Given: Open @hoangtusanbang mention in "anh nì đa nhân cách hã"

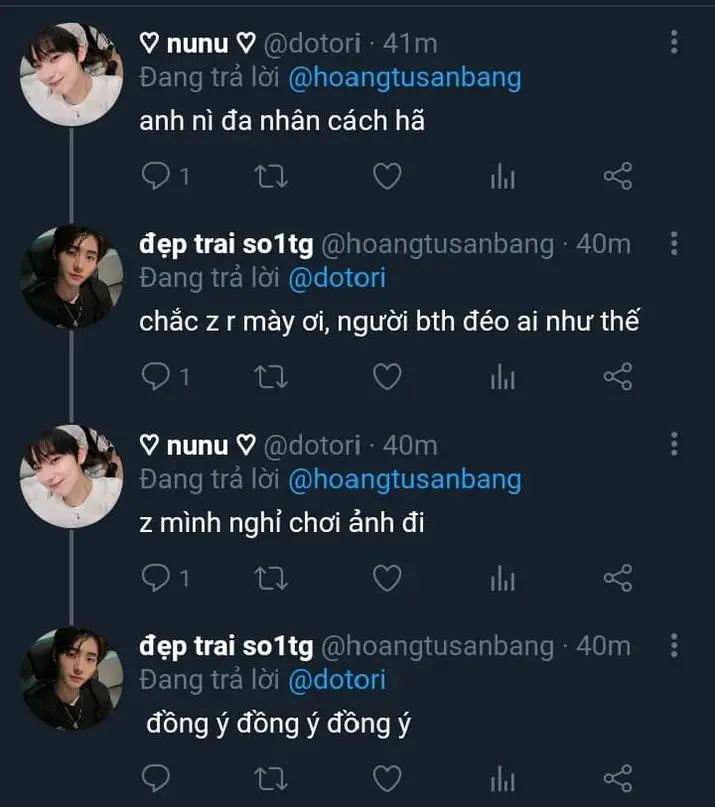Looking at the screenshot, I should (x=404, y=77).
